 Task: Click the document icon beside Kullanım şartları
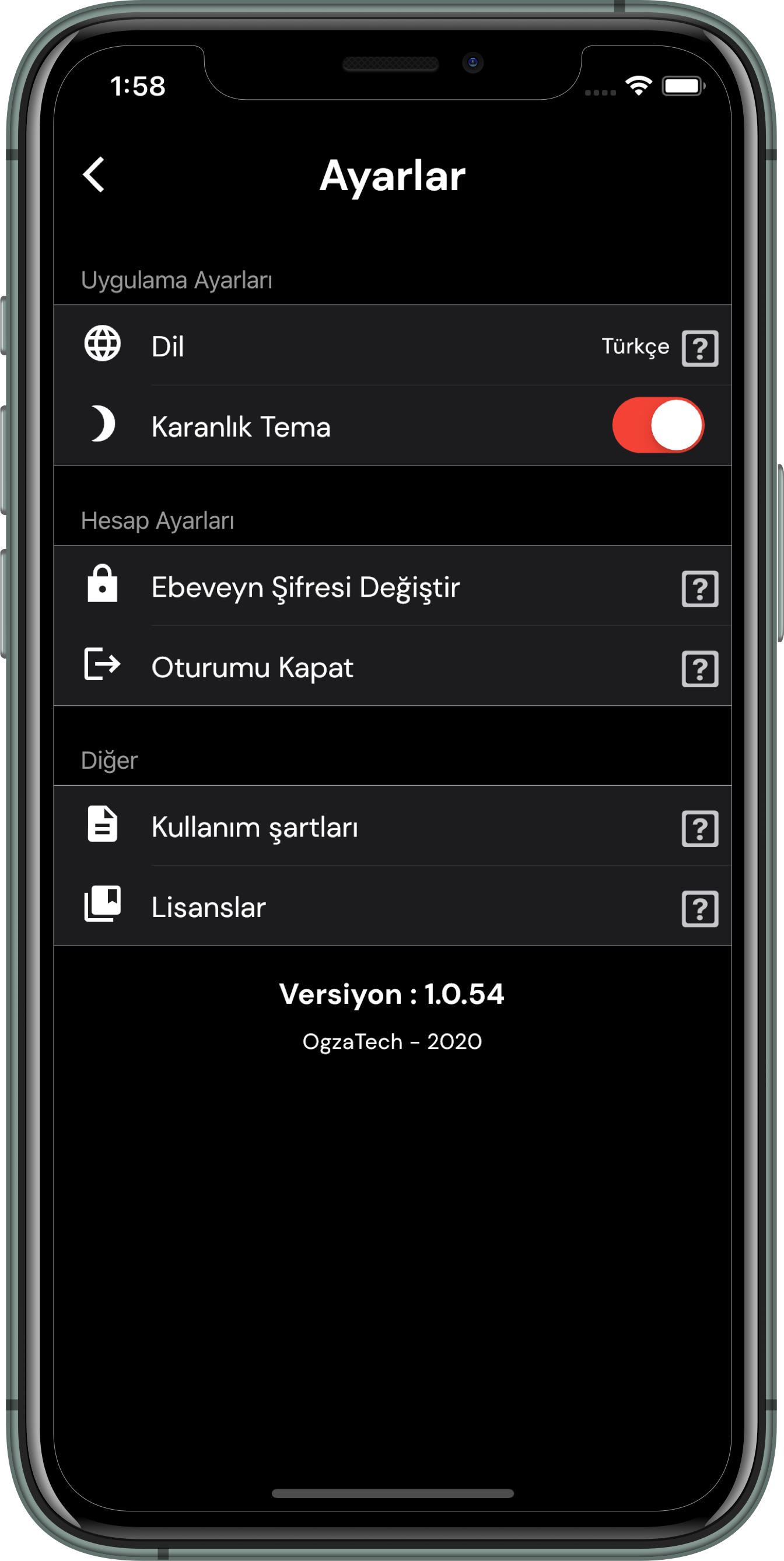coord(101,824)
